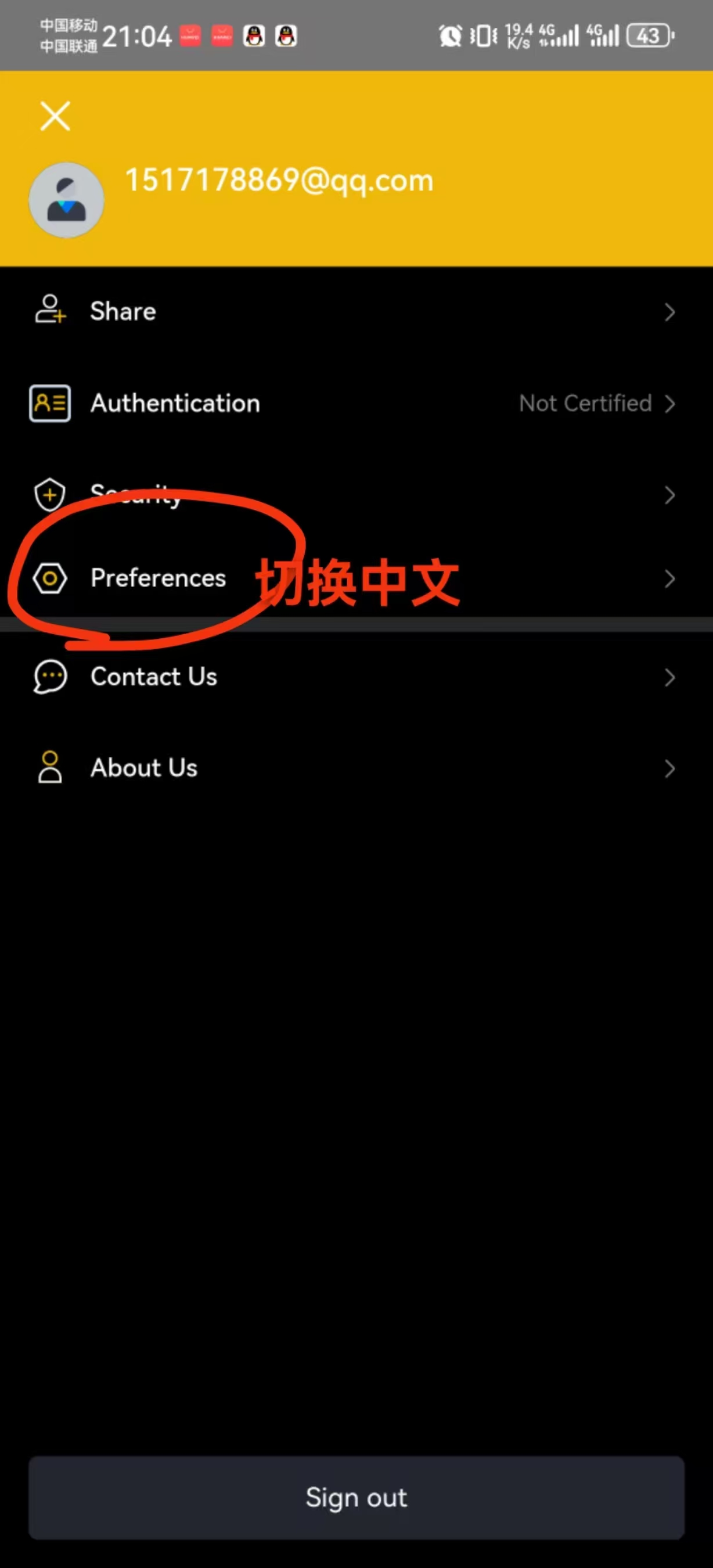Open the Share row
This screenshot has height=1568, width=713.
point(356,311)
